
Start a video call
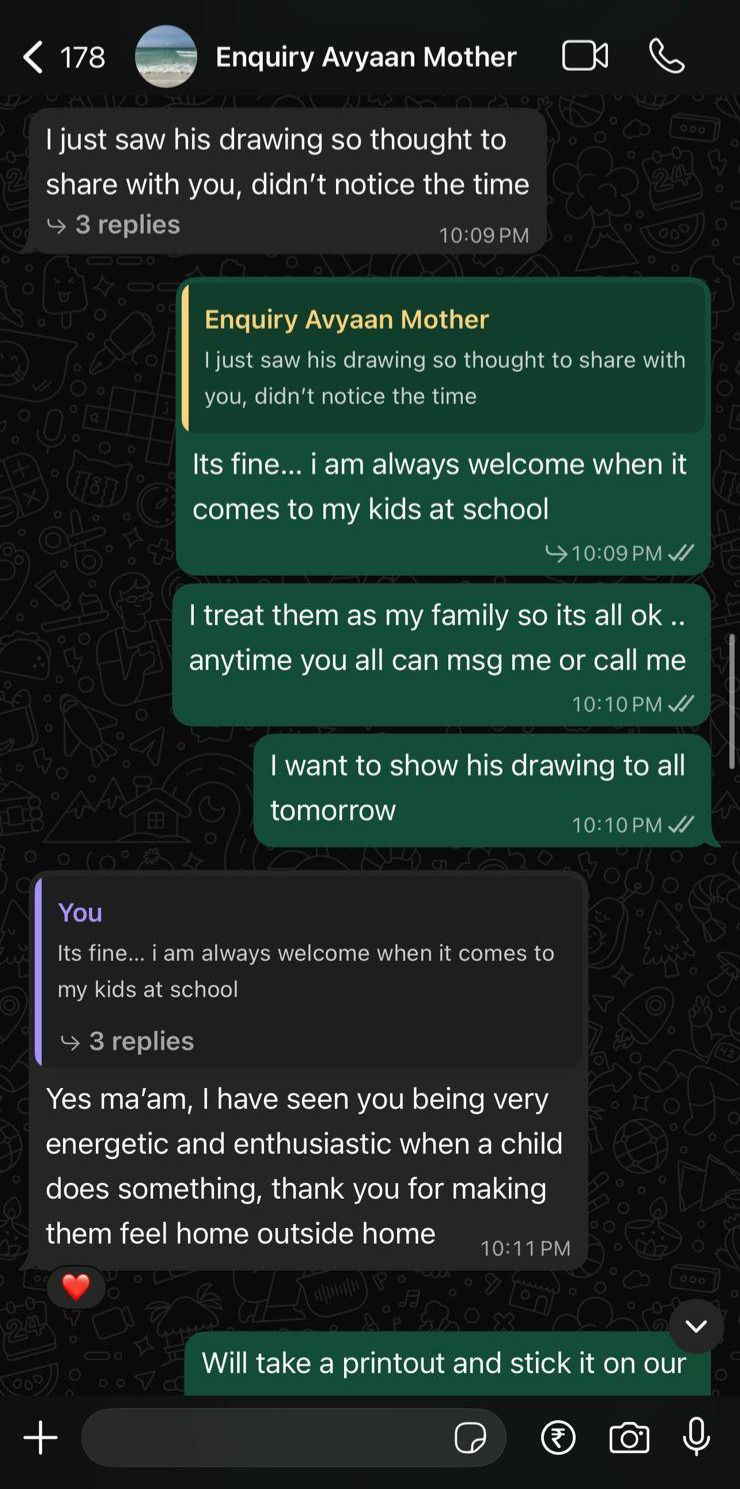[x=585, y=56]
